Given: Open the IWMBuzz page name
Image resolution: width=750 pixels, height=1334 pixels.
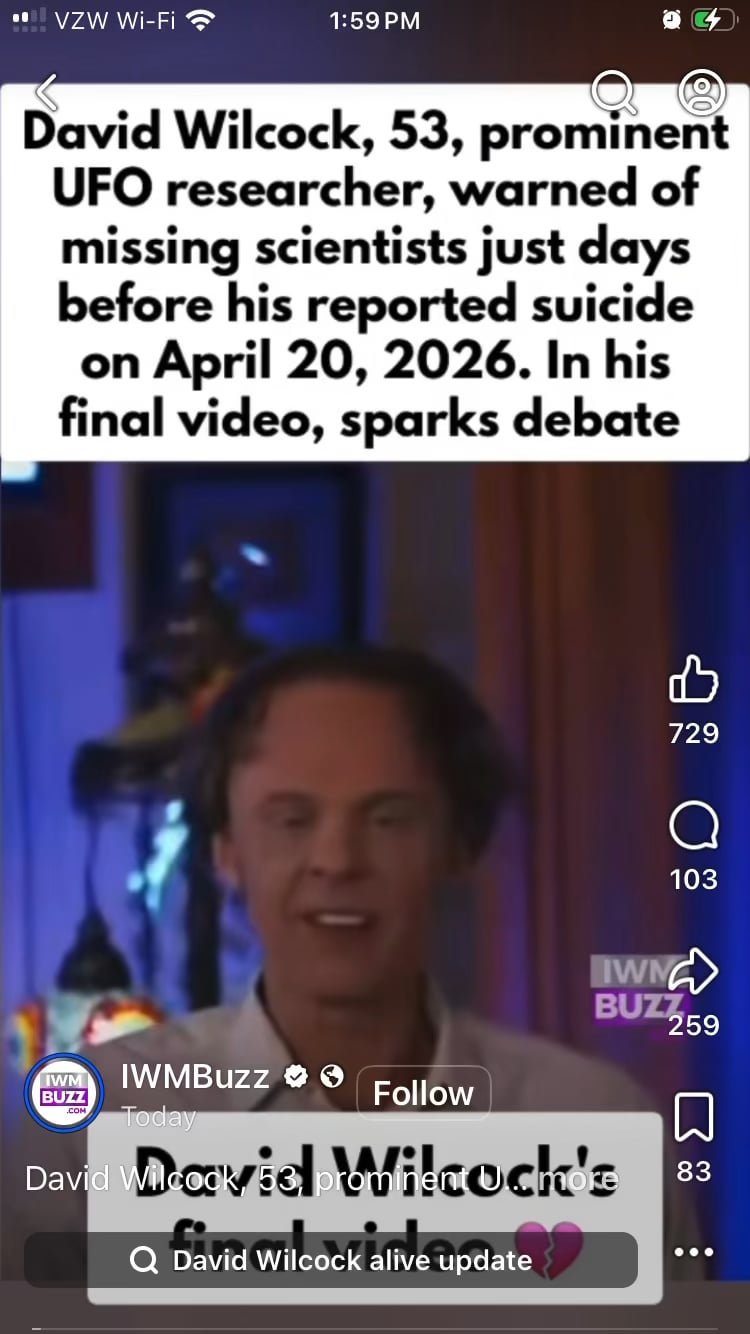Looking at the screenshot, I should point(195,1076).
